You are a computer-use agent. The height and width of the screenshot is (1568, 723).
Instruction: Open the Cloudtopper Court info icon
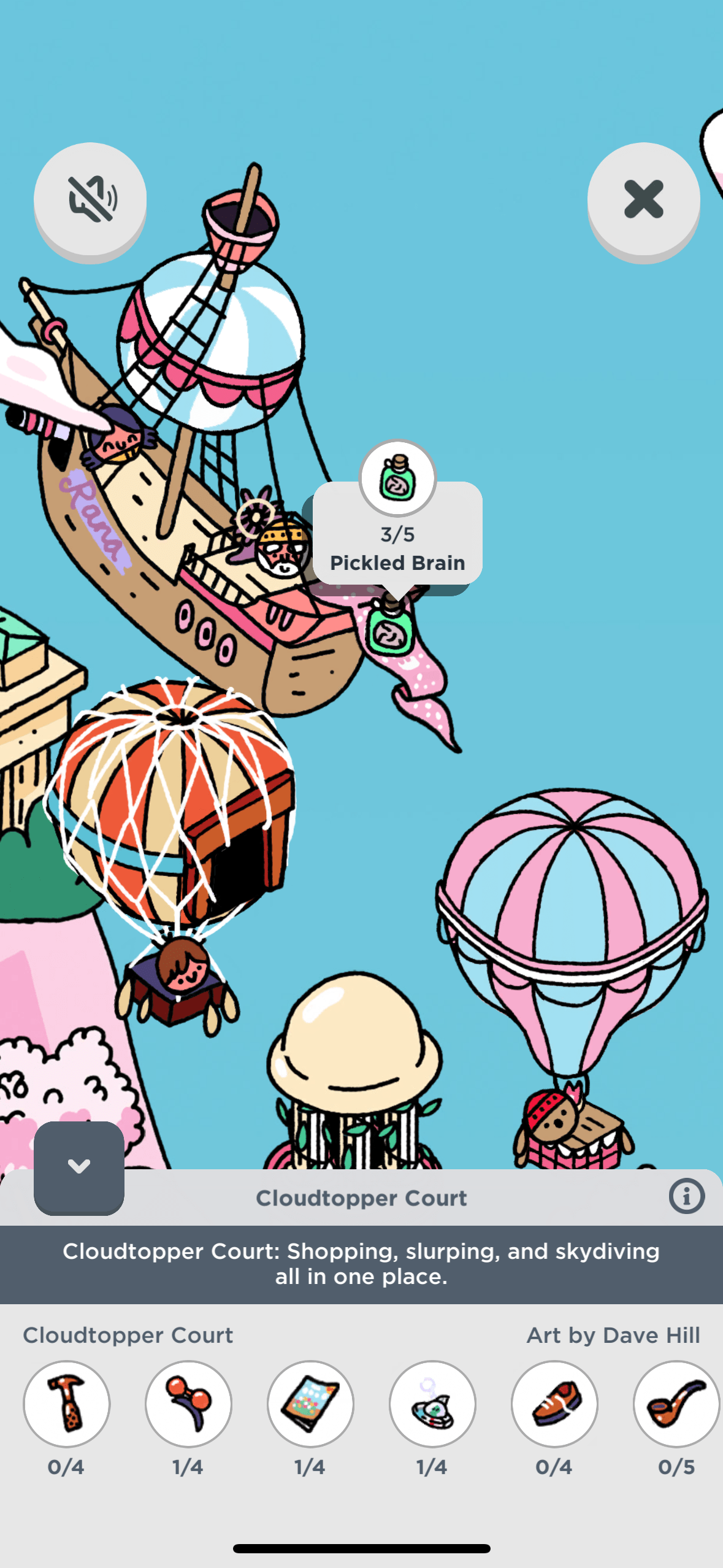point(686,1196)
